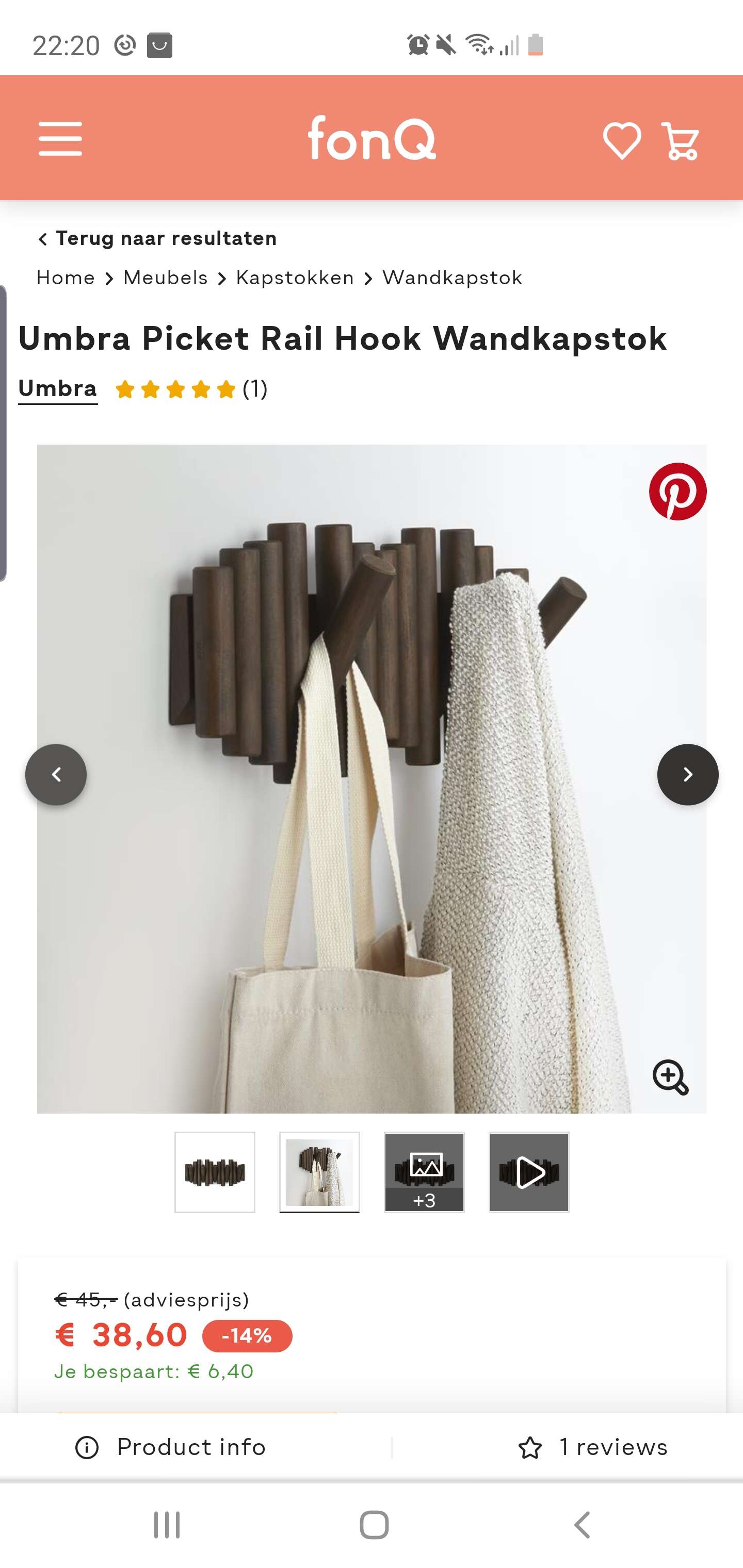Zoom in on the product image

(671, 1077)
